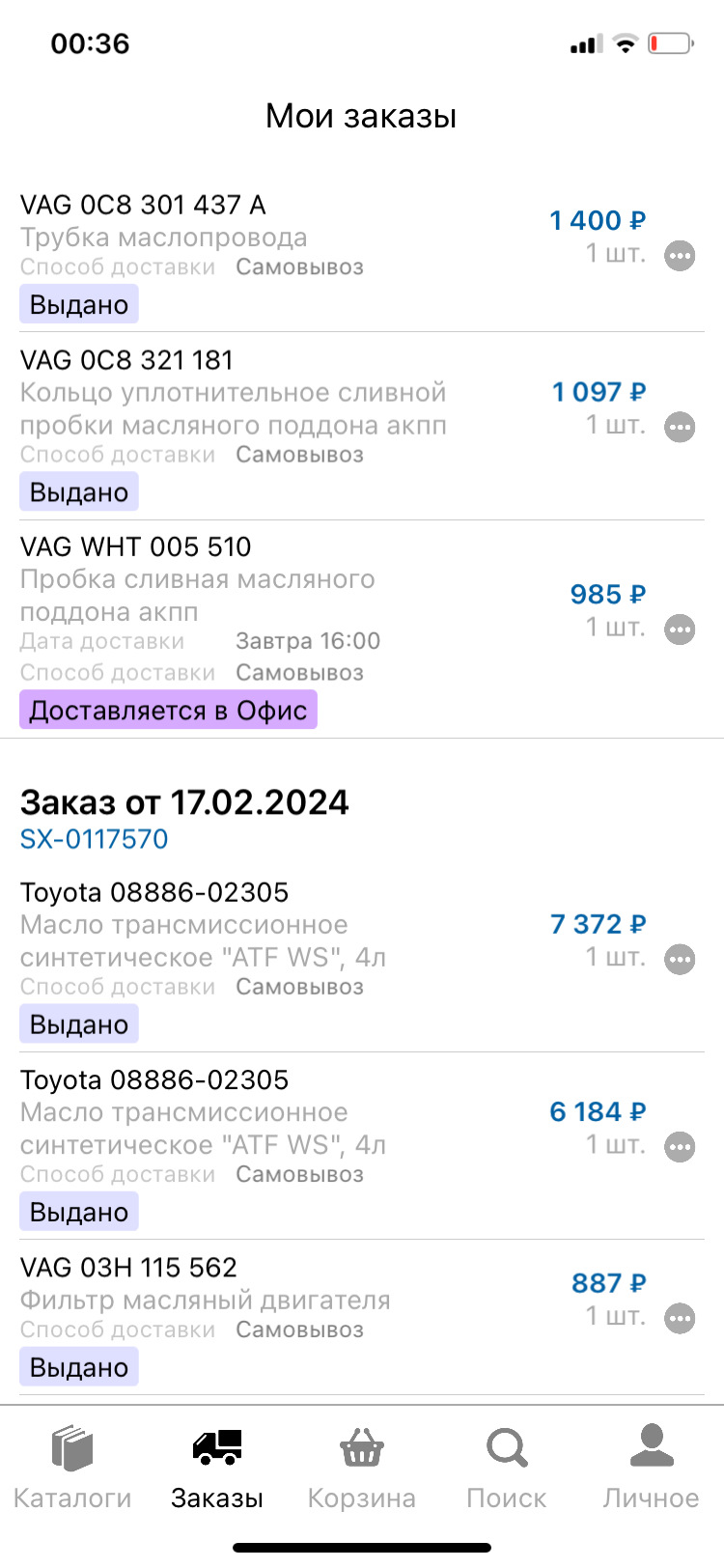The image size is (724, 1568).
Task: Switch to the Личное tab
Action: (652, 1468)
